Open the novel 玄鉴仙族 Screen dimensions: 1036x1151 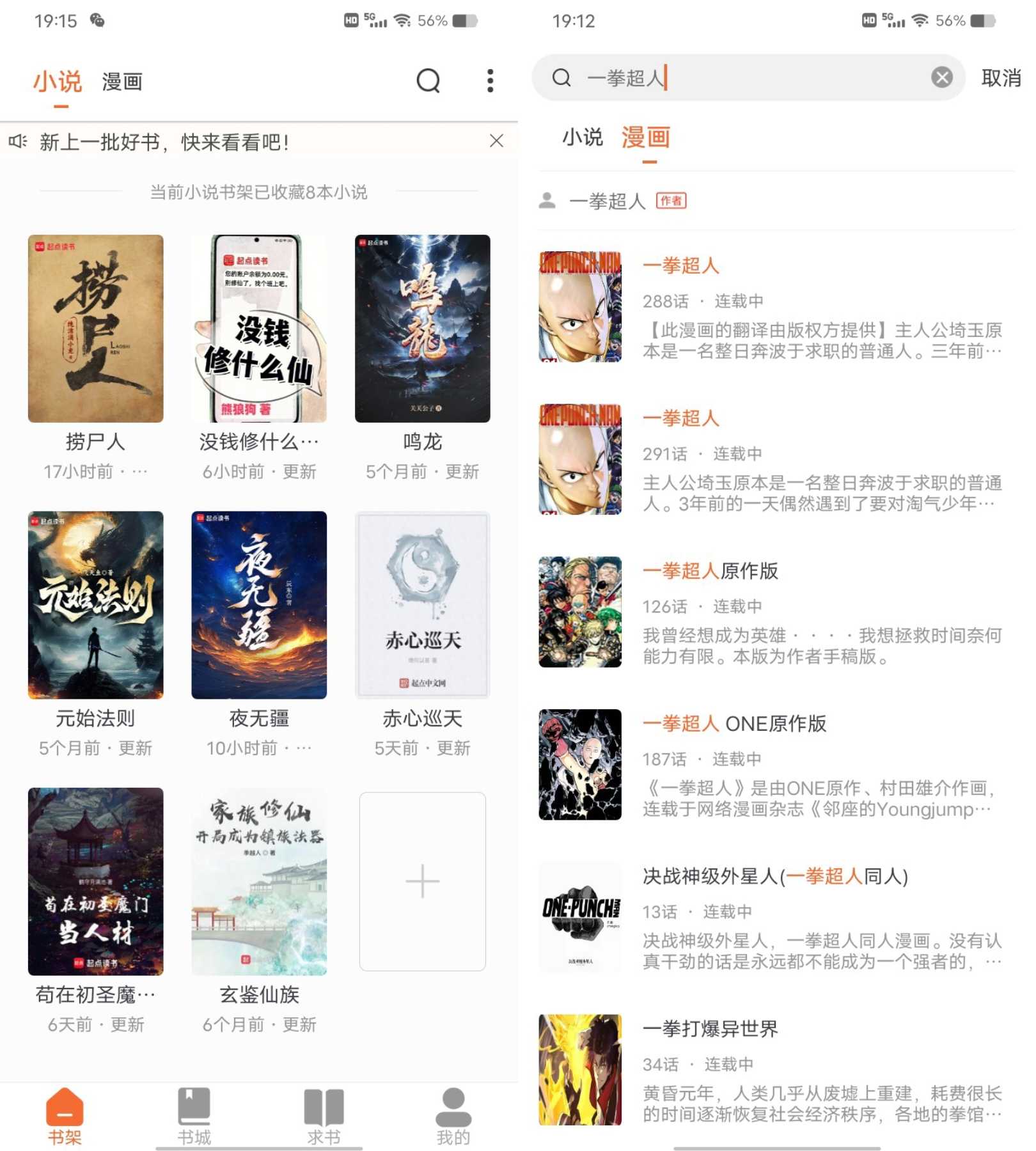(259, 881)
